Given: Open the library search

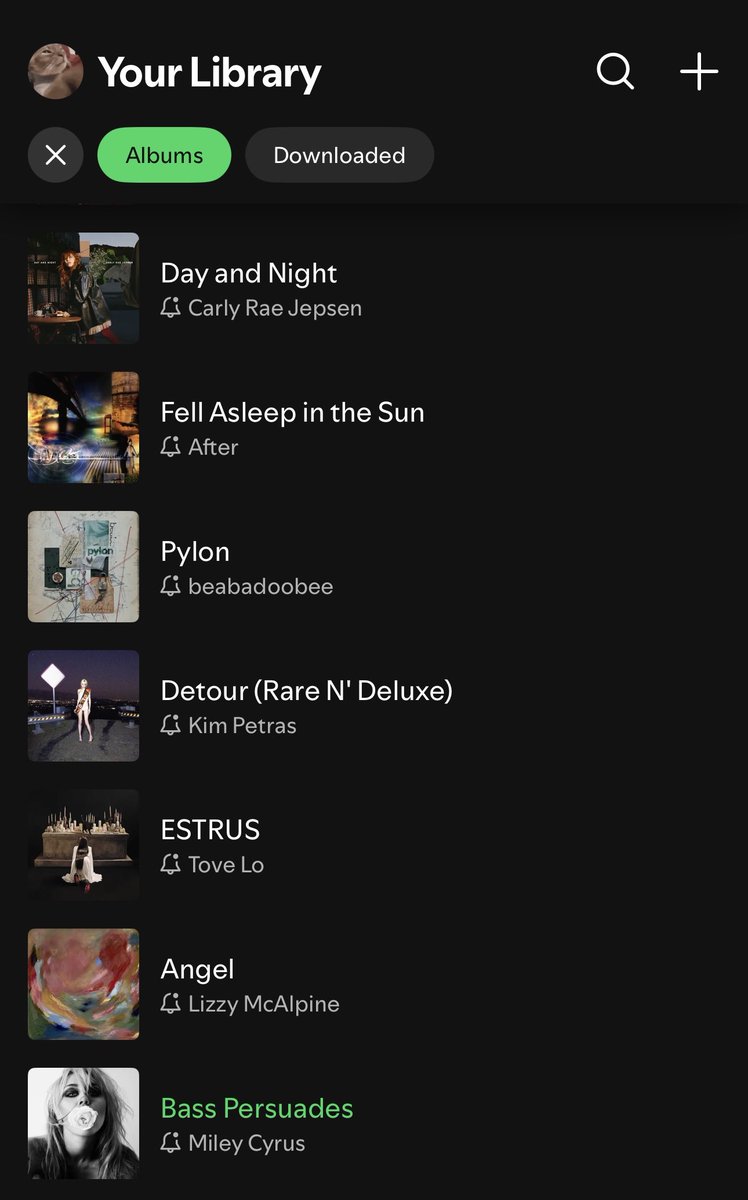Looking at the screenshot, I should point(615,72).
